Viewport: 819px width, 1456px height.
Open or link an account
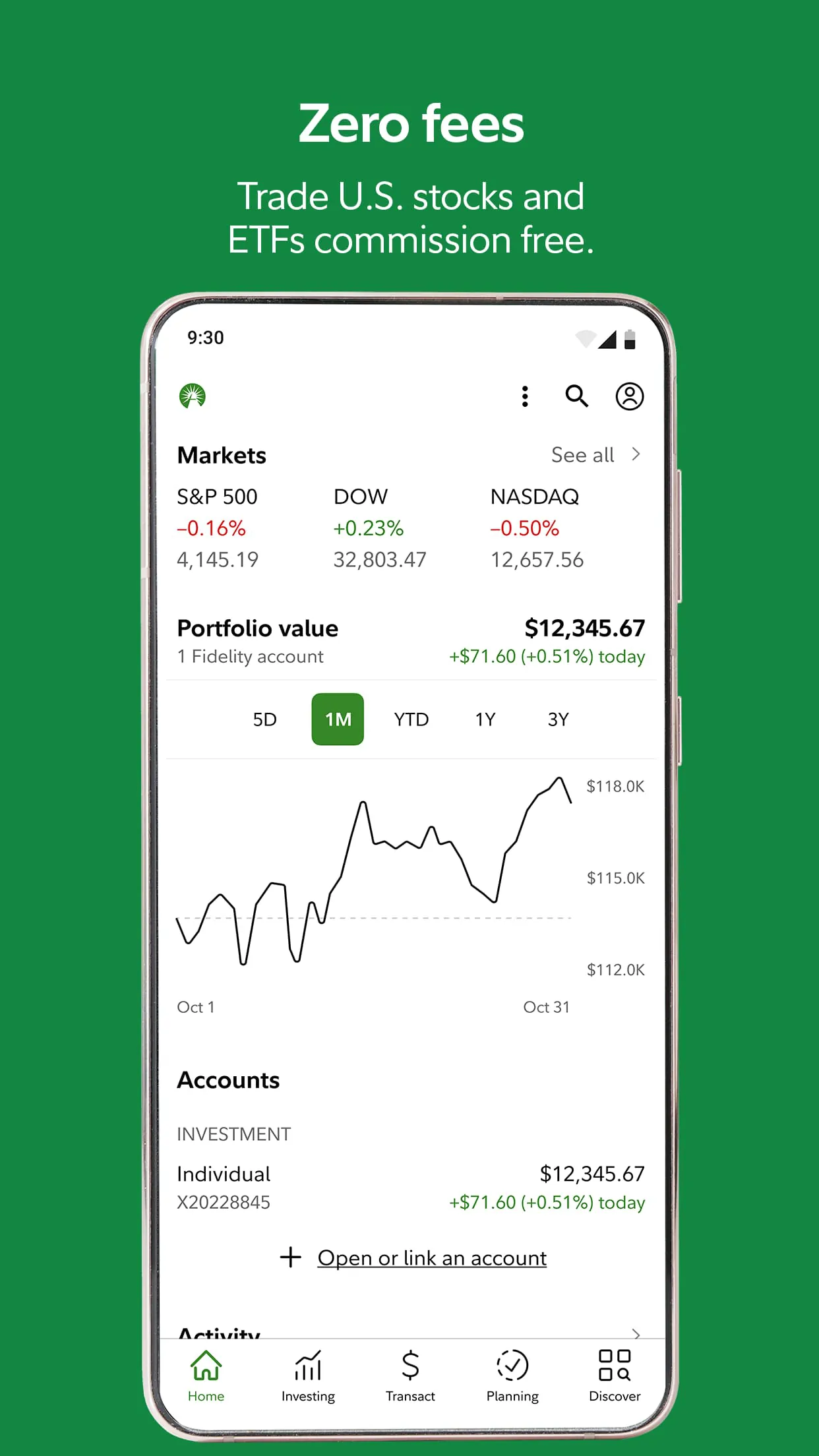pos(432,1257)
